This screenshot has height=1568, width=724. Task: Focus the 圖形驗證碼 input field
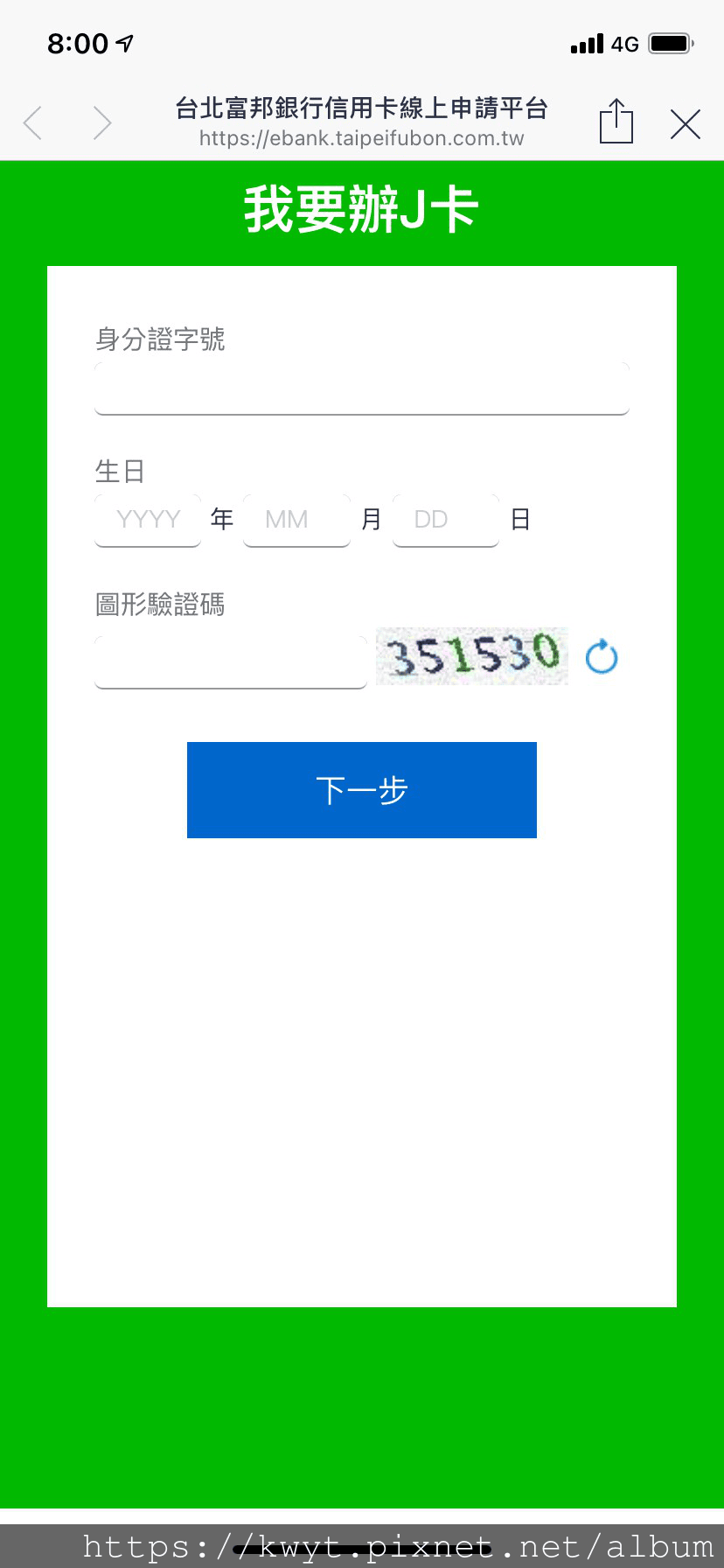point(231,662)
